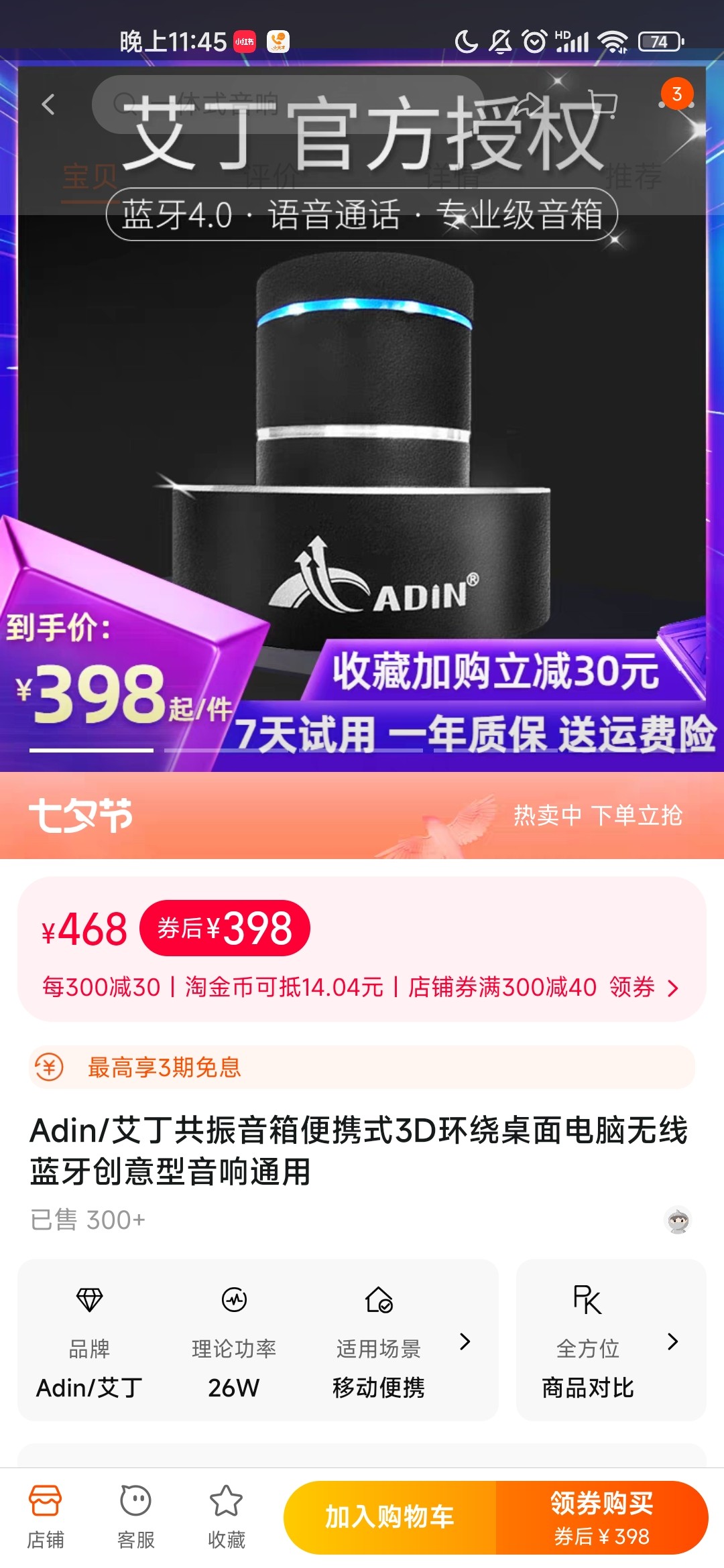Open the 七夕节 热卖中 banner
724x1568 pixels.
coord(362,815)
